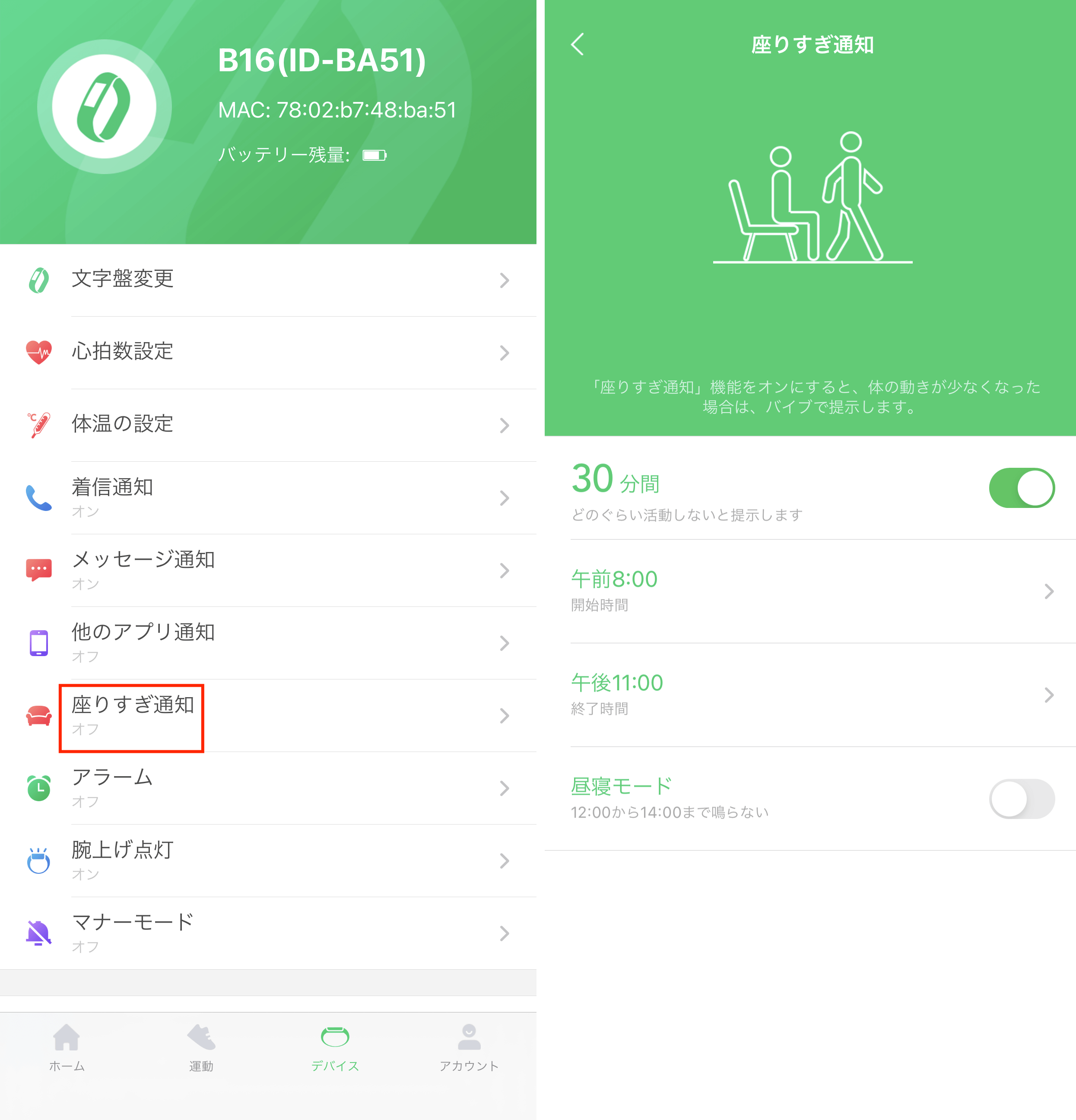Turn off the 30分間 sedentary reminder switch
The image size is (1076, 1120).
1021,488
